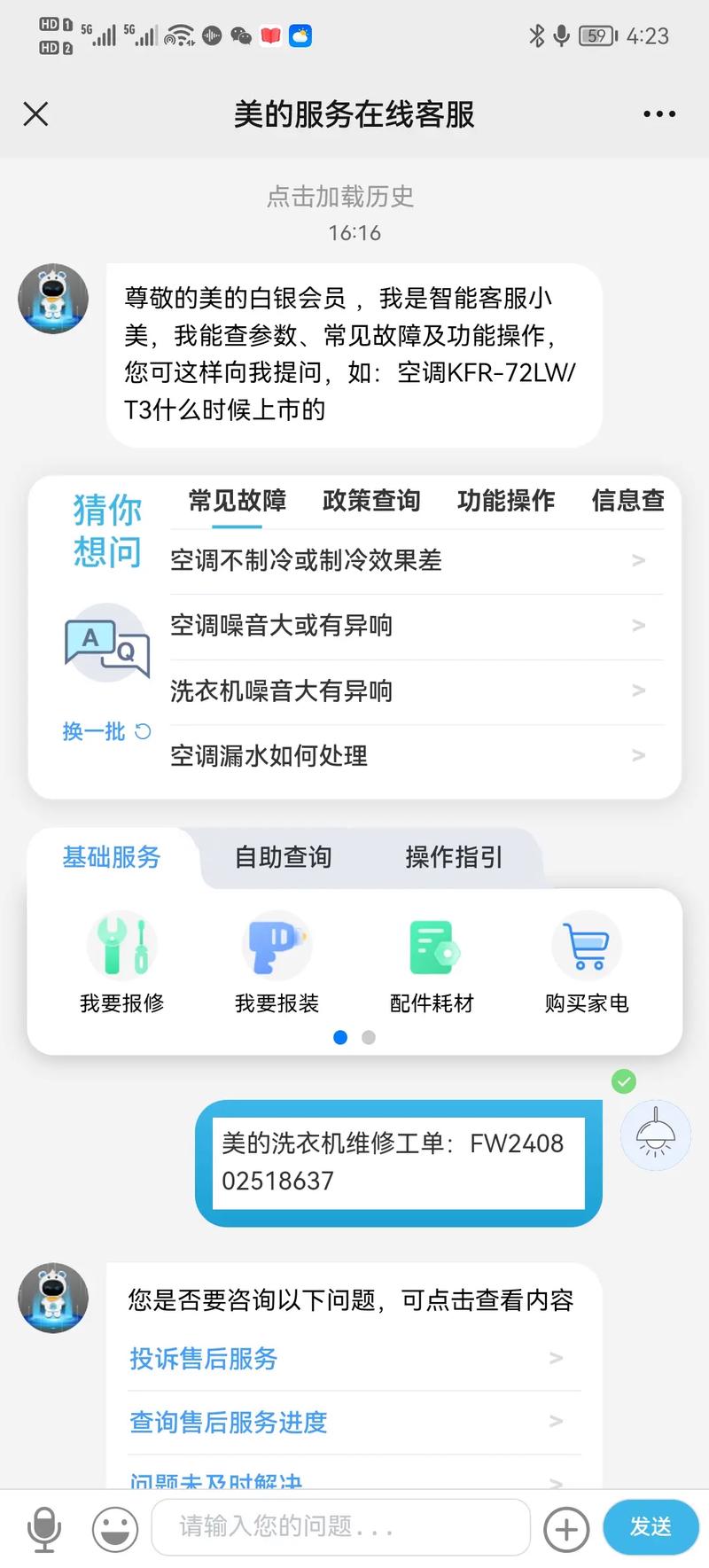Tap the 发送 send button
Image resolution: width=709 pixels, height=1568 pixels.
[650, 1526]
